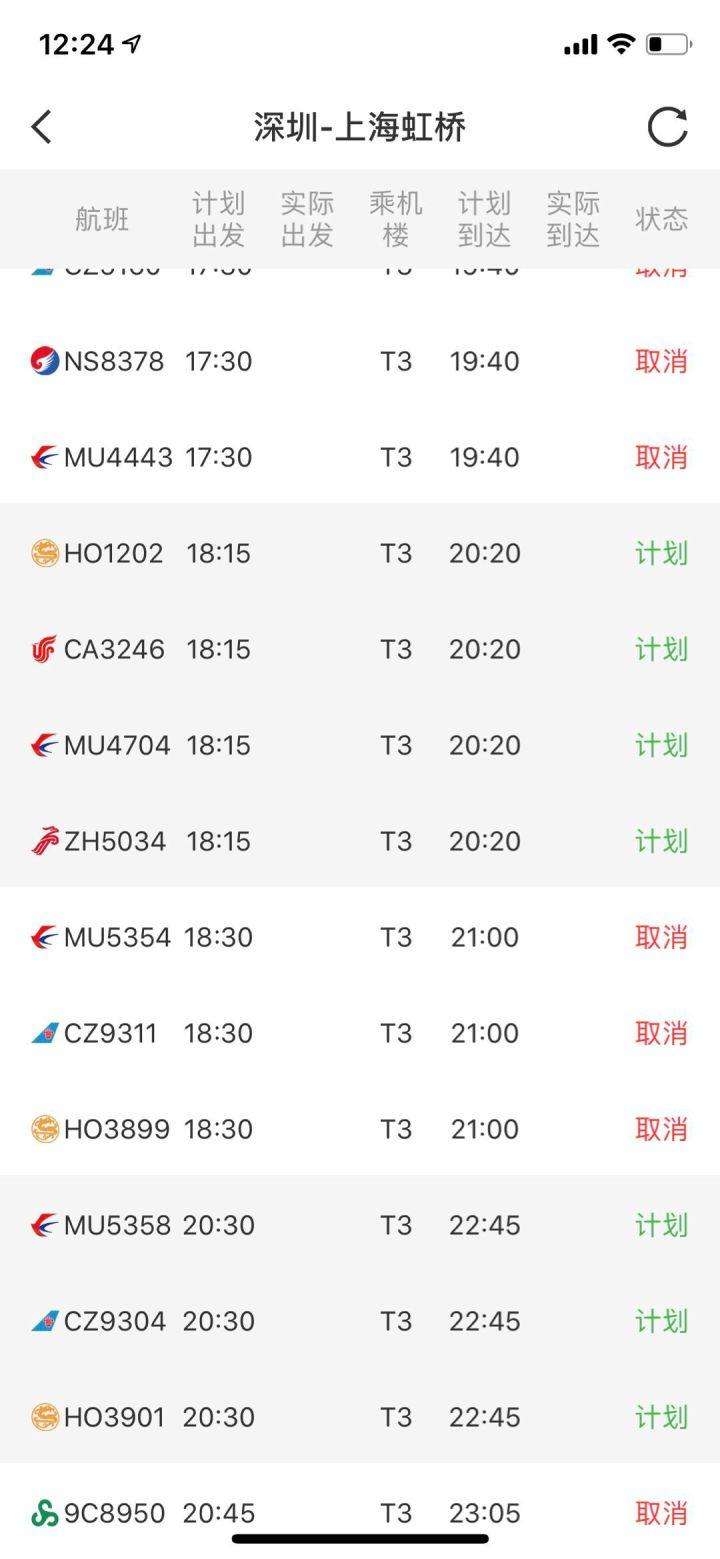Tap flight MU4704 in the list
This screenshot has width=720, height=1559.
360,745
